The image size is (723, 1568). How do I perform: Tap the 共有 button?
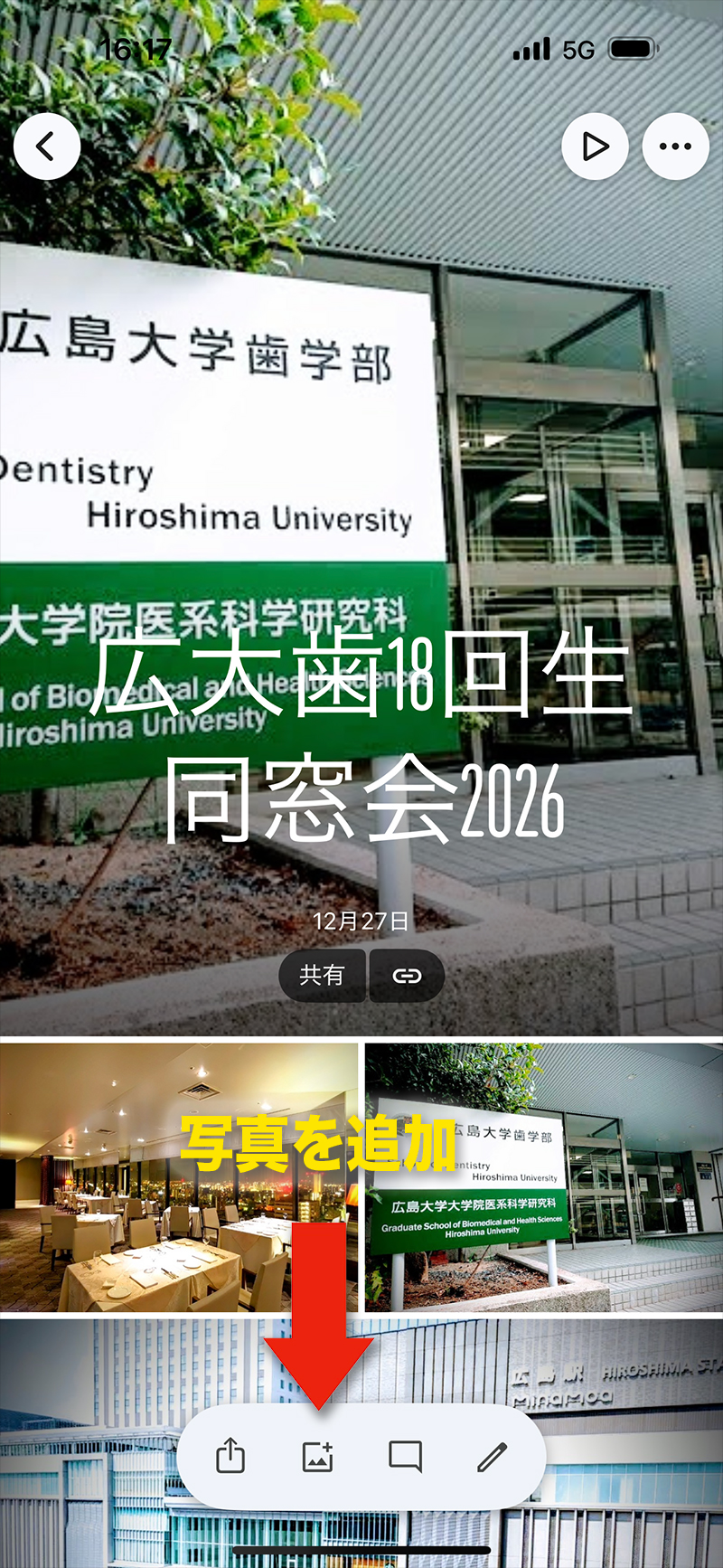322,975
